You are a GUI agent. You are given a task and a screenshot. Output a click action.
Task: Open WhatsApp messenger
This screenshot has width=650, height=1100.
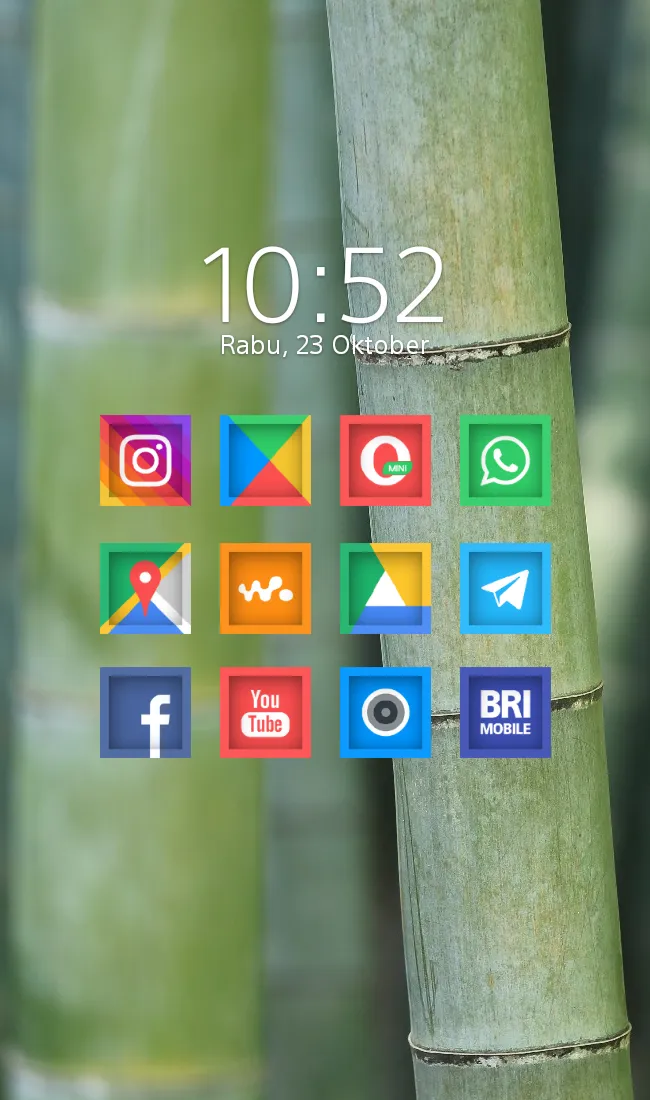[x=505, y=460]
